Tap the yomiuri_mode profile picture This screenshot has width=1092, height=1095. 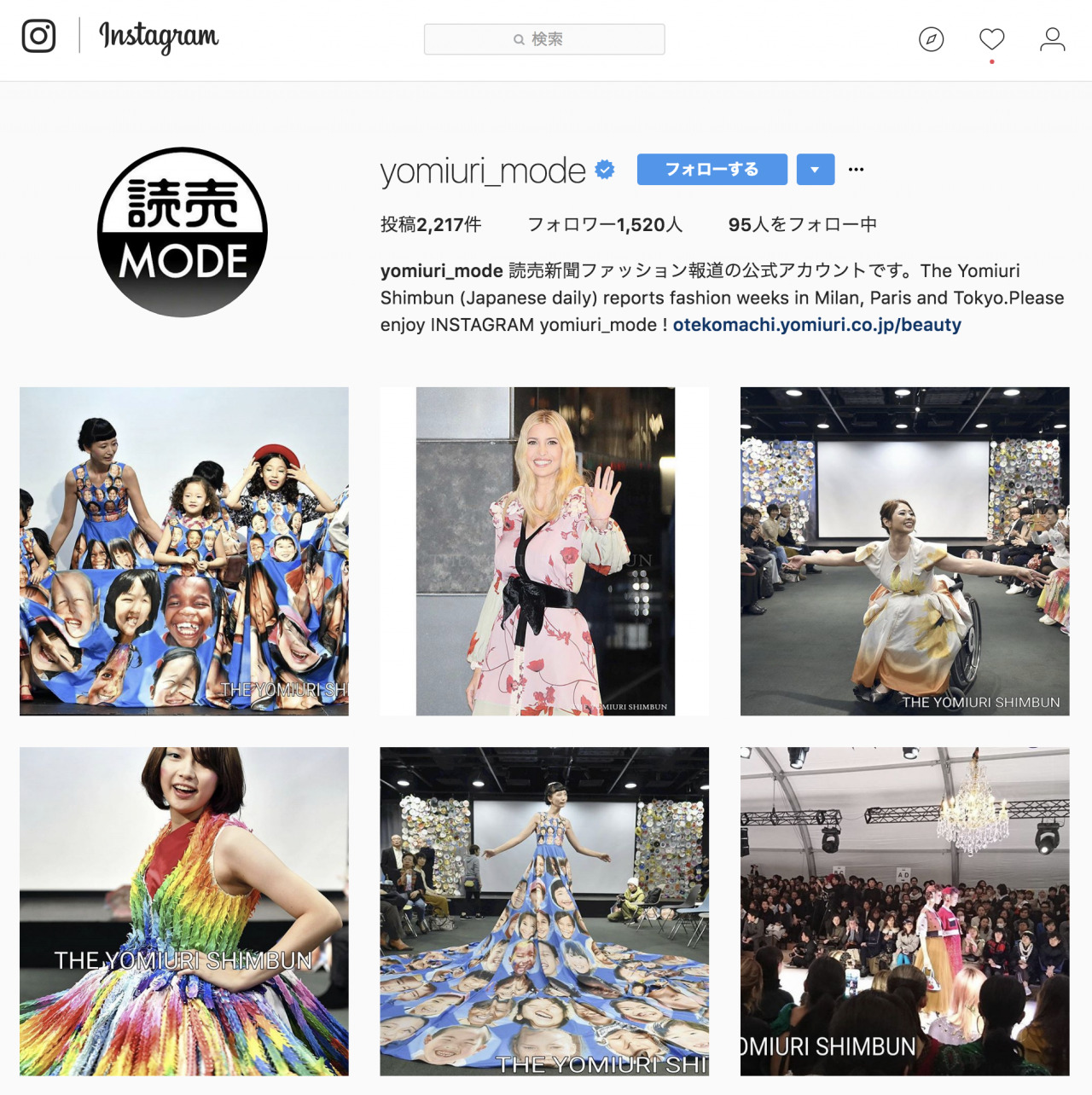[x=183, y=232]
